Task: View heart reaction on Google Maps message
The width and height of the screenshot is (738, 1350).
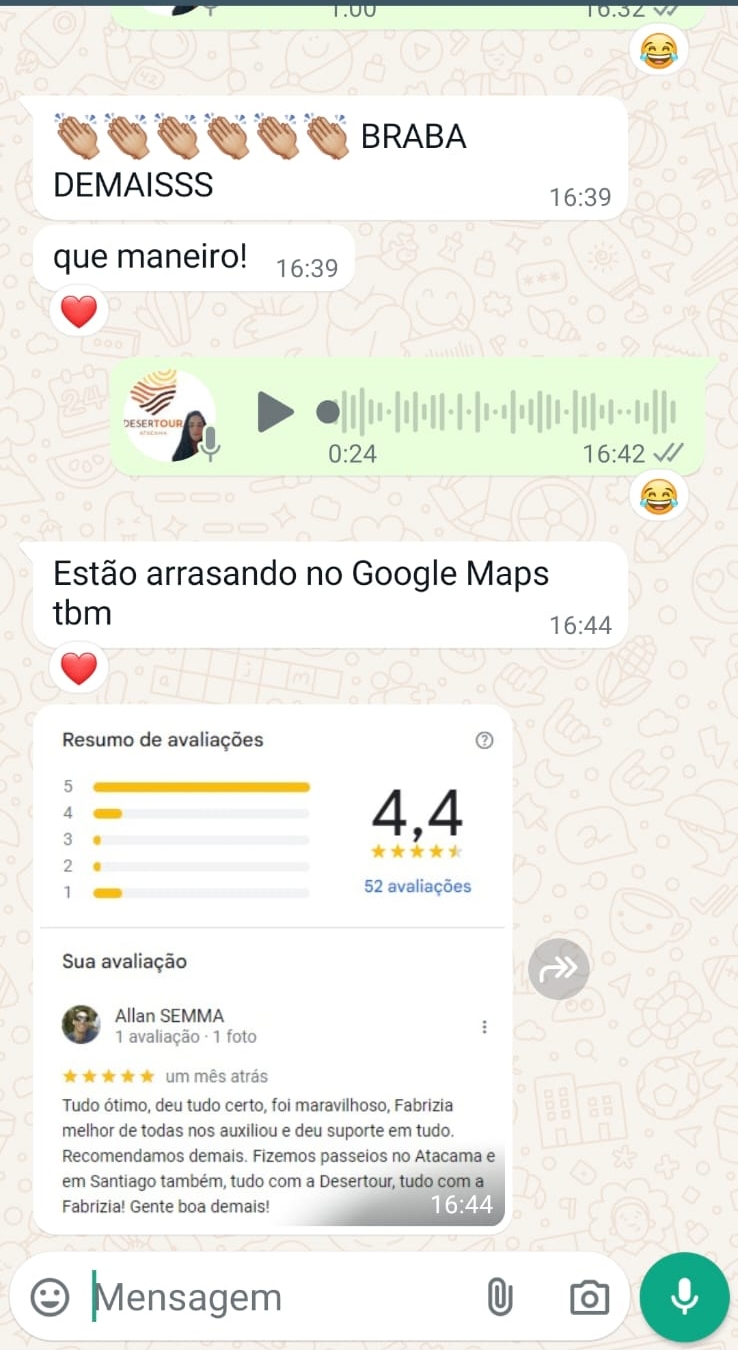Action: (x=79, y=668)
